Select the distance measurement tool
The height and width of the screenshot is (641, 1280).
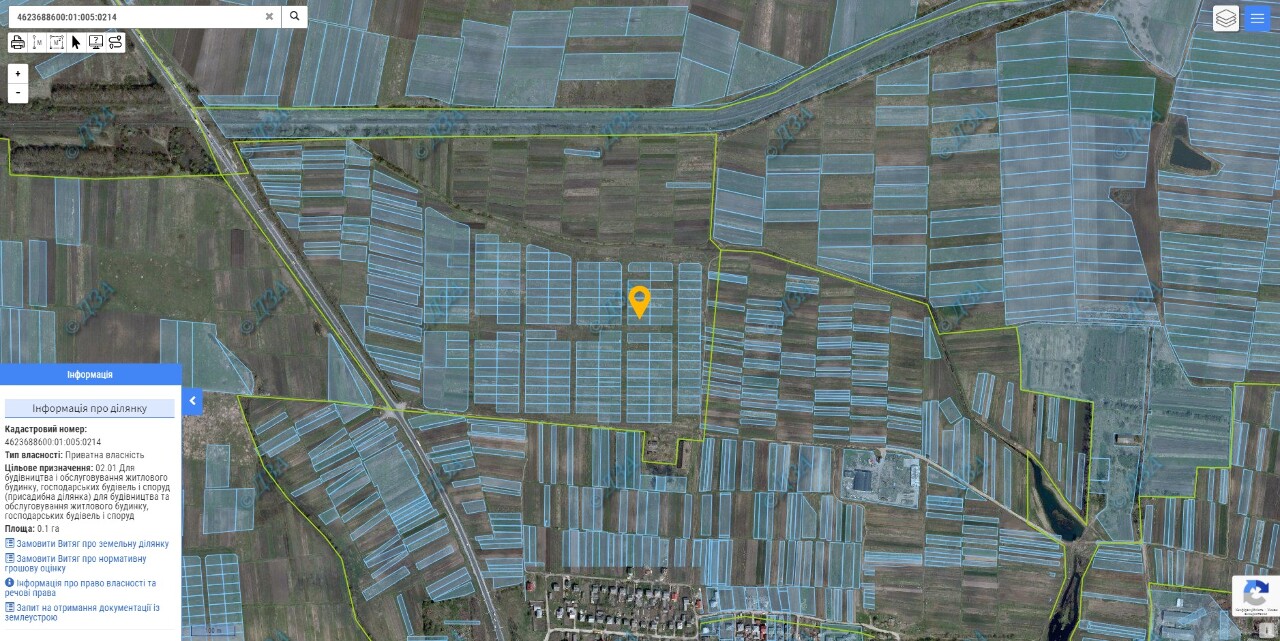pos(37,42)
